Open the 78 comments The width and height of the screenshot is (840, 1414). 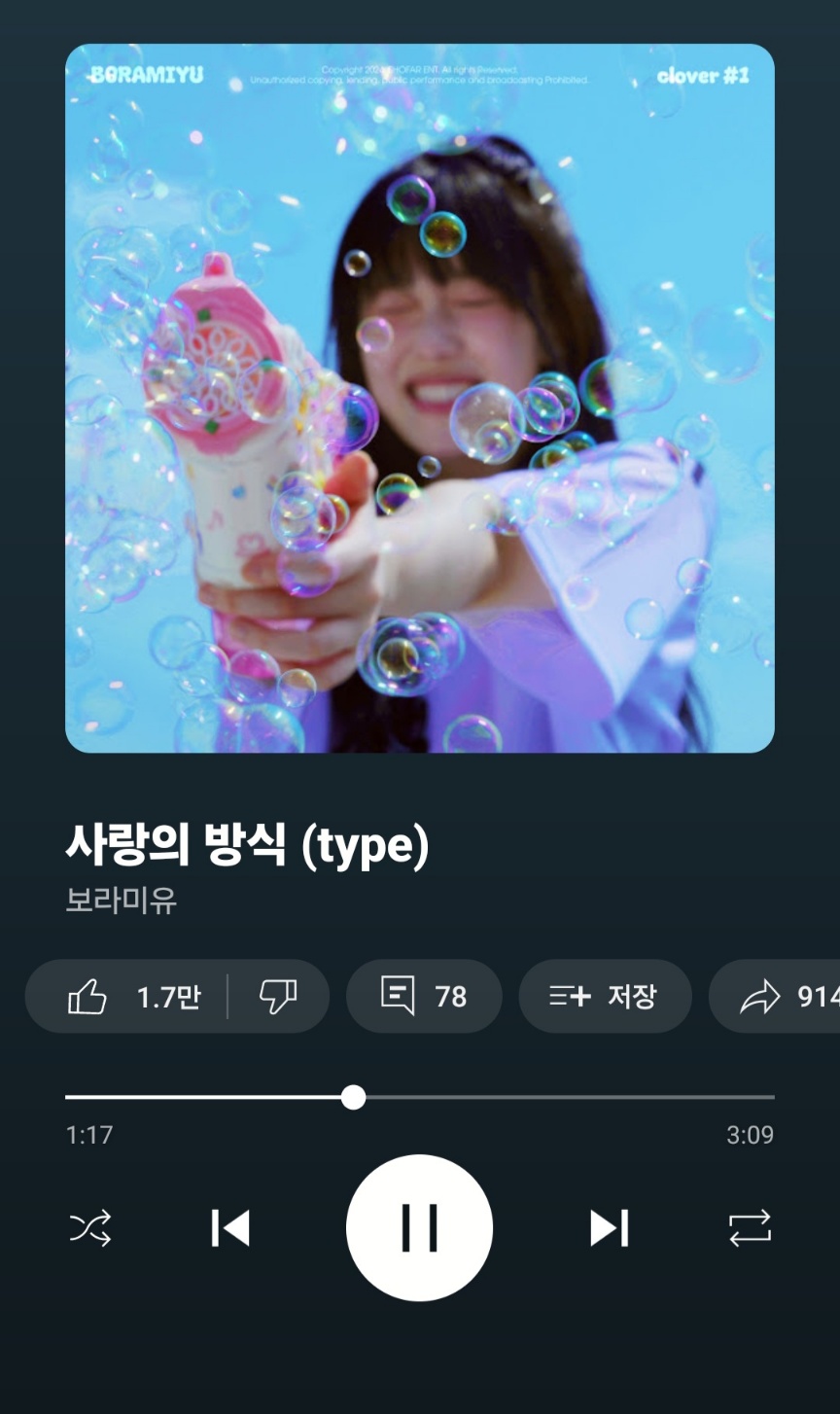click(x=424, y=997)
